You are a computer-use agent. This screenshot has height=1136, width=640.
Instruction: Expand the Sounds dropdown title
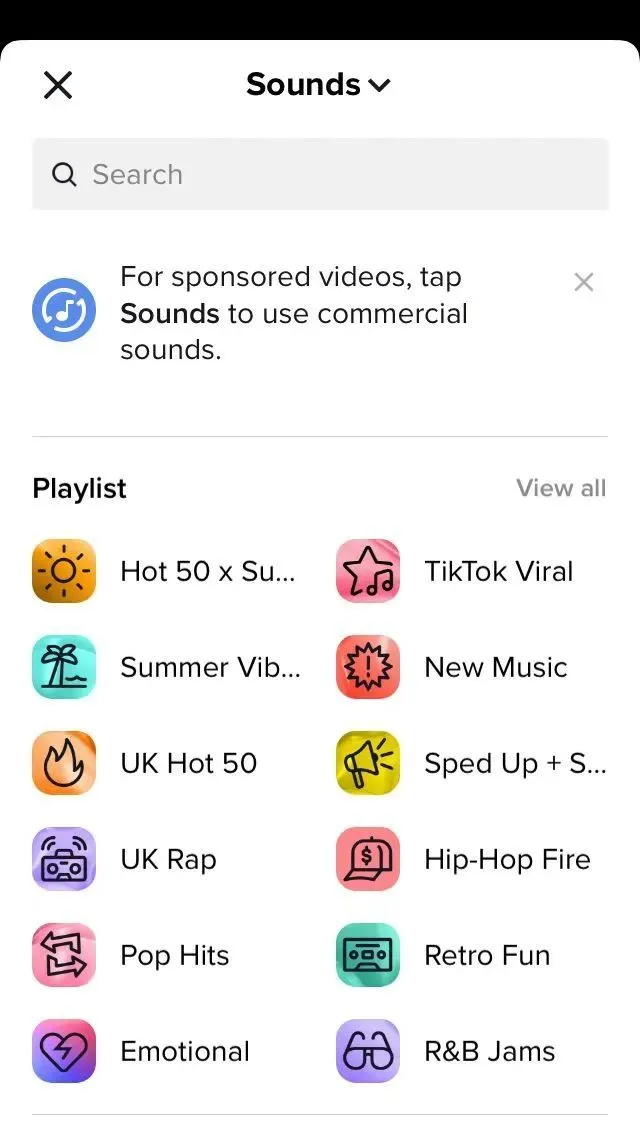coord(318,85)
